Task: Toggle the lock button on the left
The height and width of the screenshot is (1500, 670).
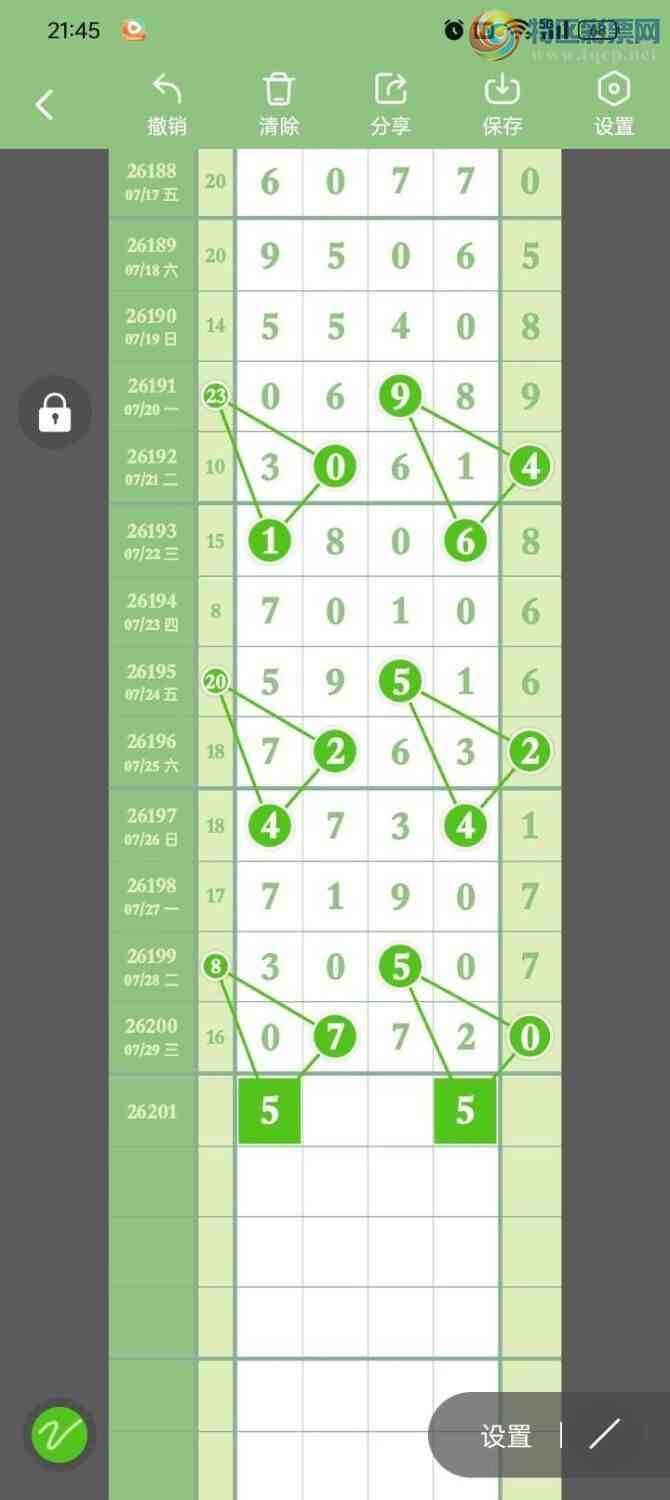Action: coord(55,412)
